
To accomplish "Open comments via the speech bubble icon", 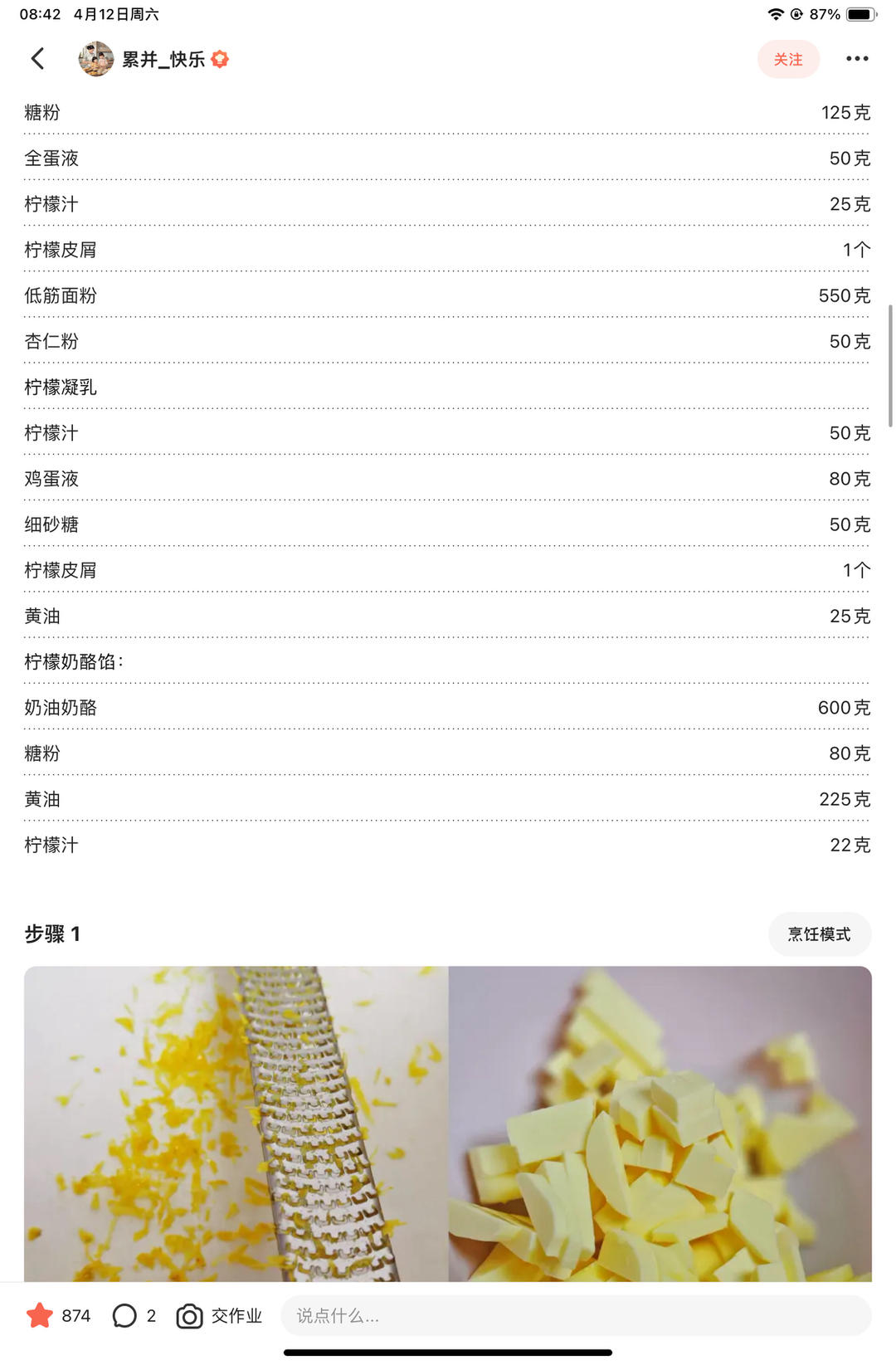I will (124, 1316).
